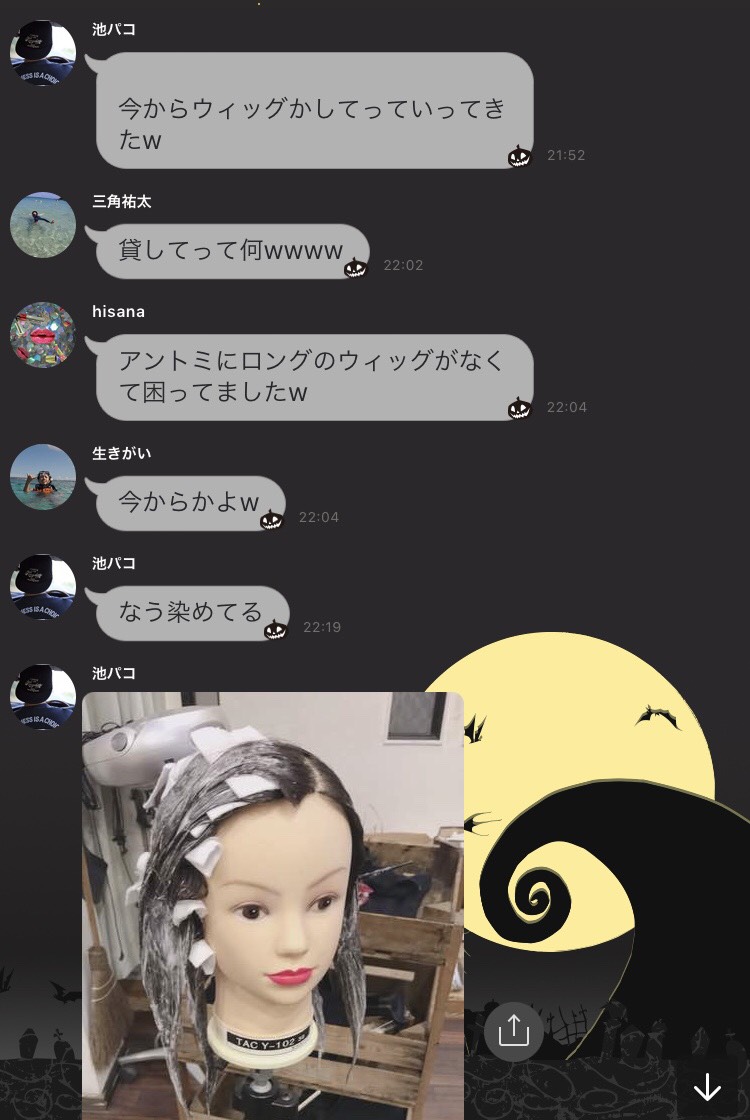Open 池パコ's avatar beside the 今からウィッグ message
Image resolution: width=750 pixels, height=1120 pixels.
pos(43,53)
